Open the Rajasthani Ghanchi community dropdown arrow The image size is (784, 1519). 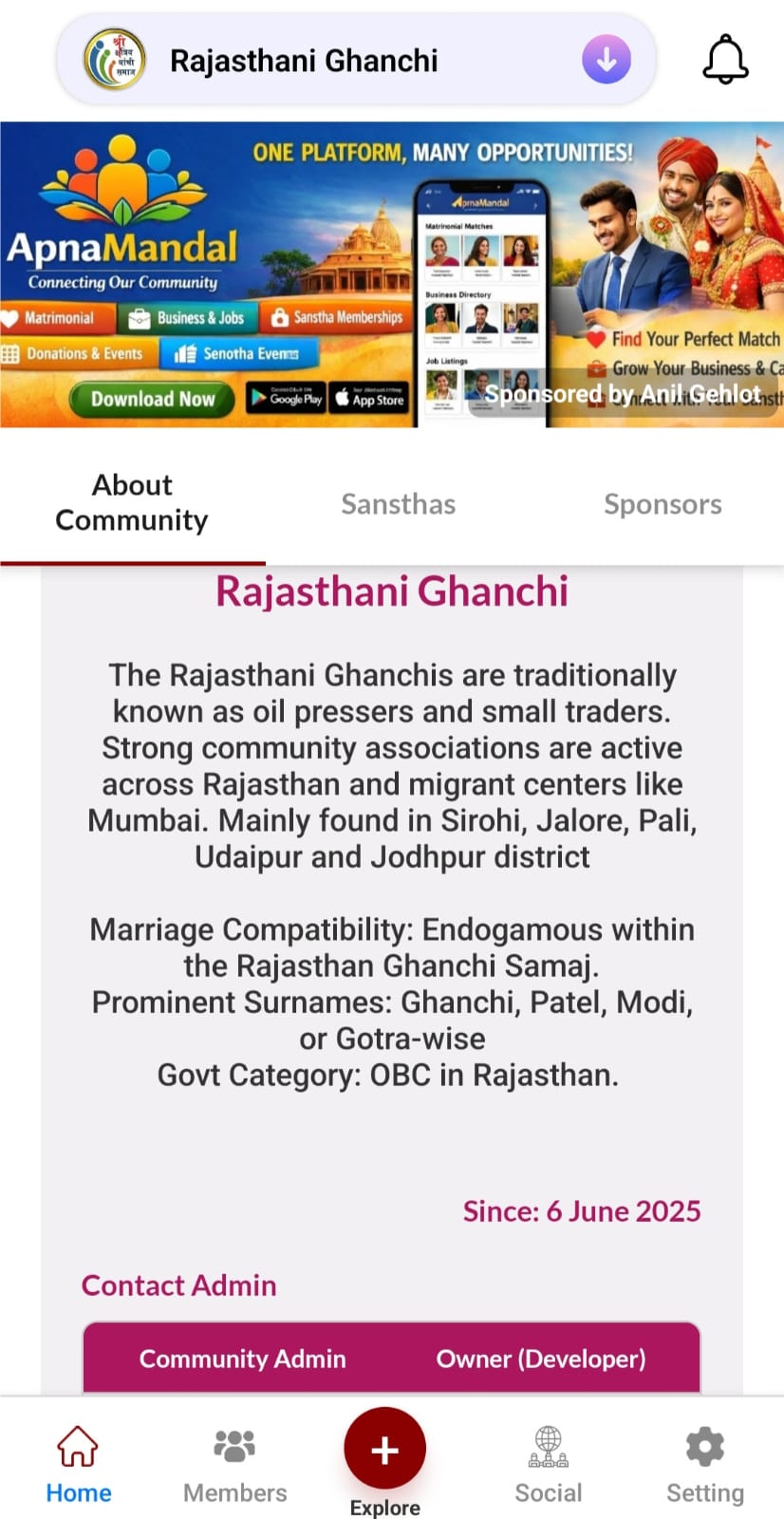606,60
